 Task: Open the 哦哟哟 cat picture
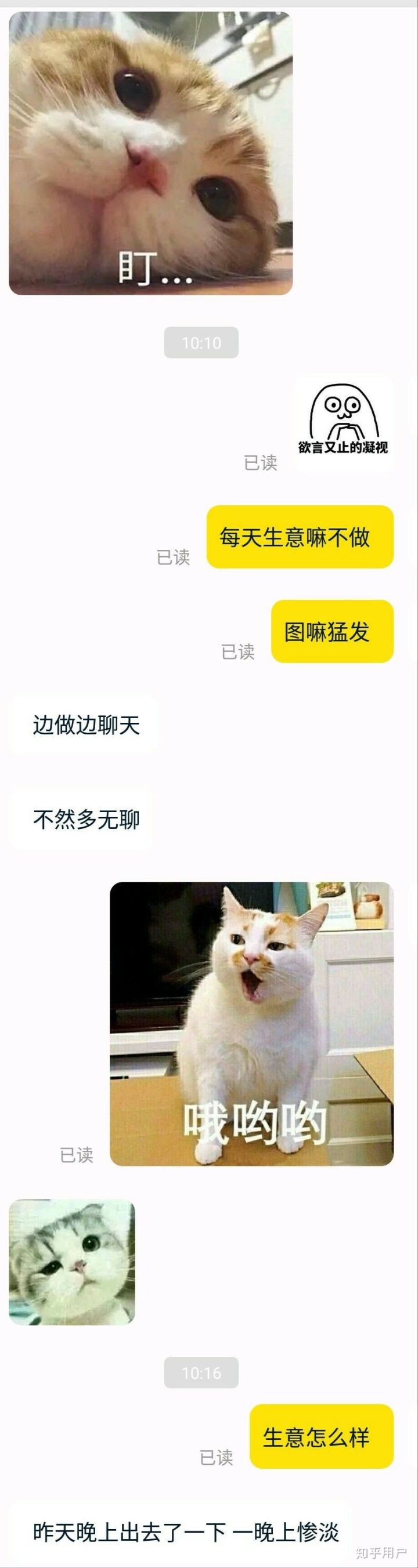[251, 1023]
